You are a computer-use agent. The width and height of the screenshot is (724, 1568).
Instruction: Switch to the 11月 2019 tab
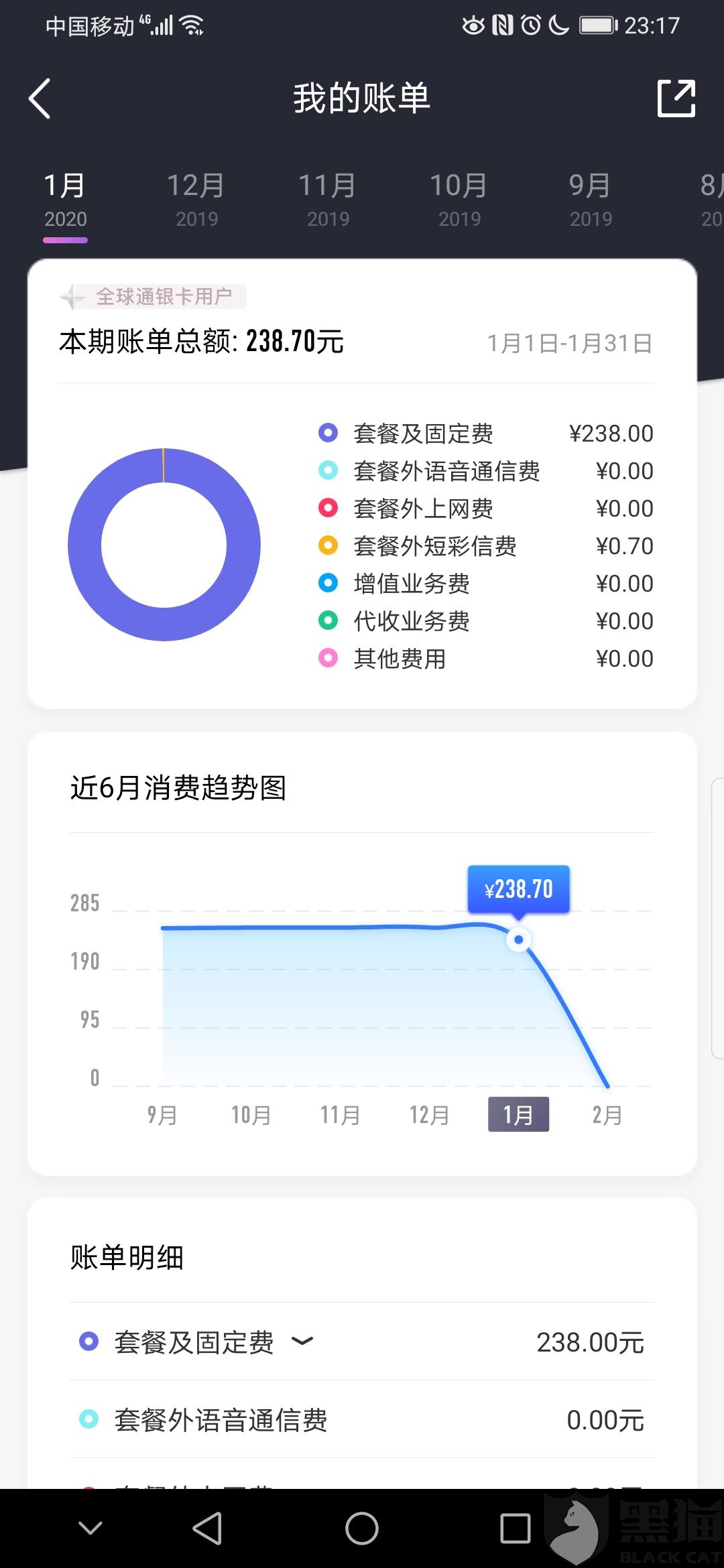click(x=328, y=200)
